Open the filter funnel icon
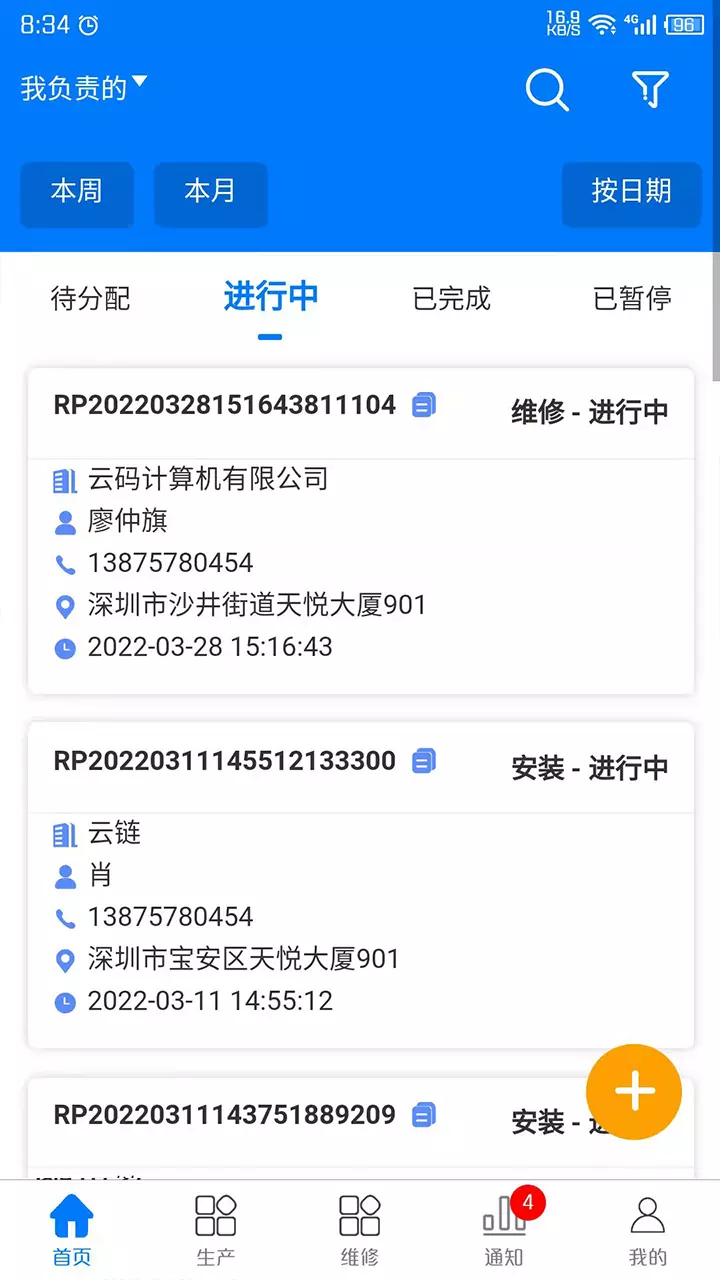The height and width of the screenshot is (1280, 720). [650, 89]
